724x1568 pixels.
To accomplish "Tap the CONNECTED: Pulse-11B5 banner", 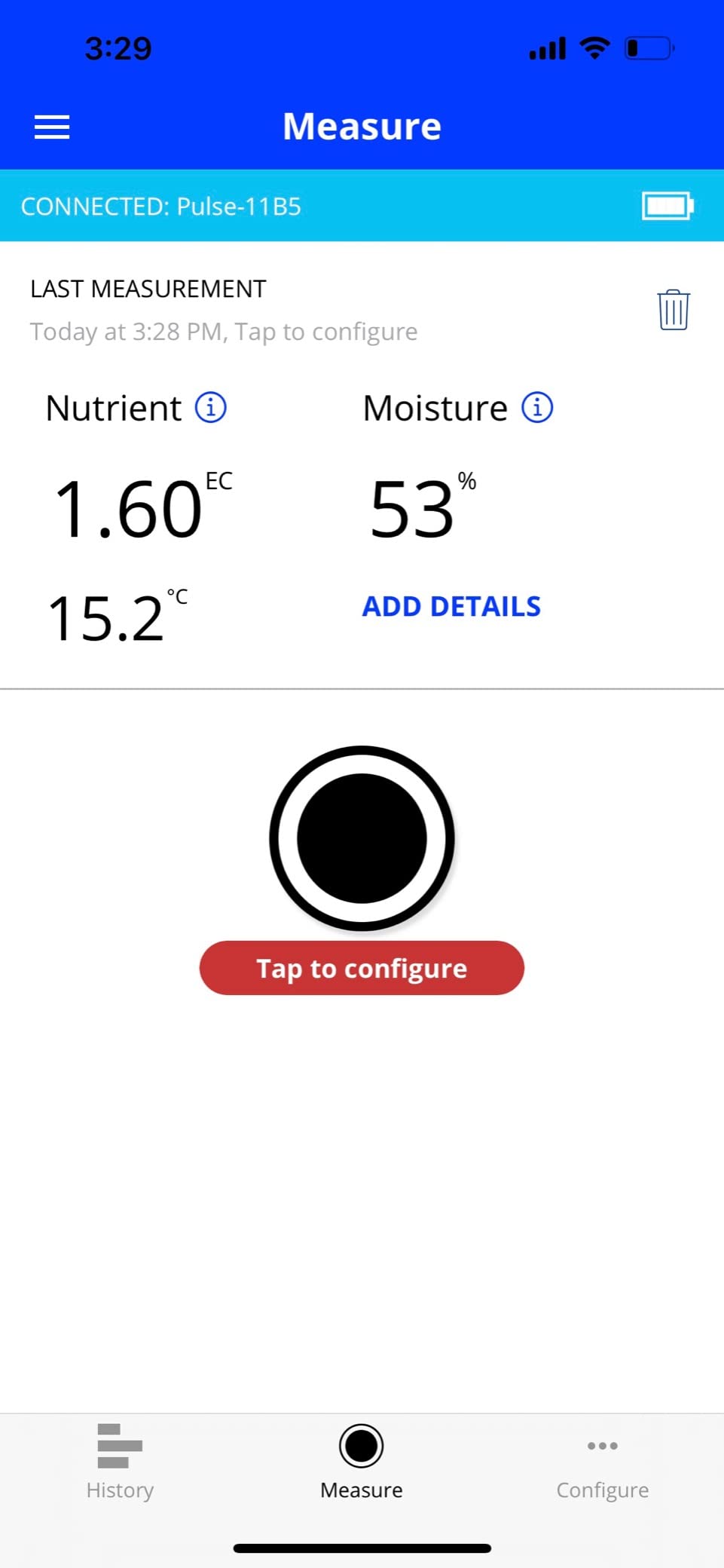I will tap(161, 206).
